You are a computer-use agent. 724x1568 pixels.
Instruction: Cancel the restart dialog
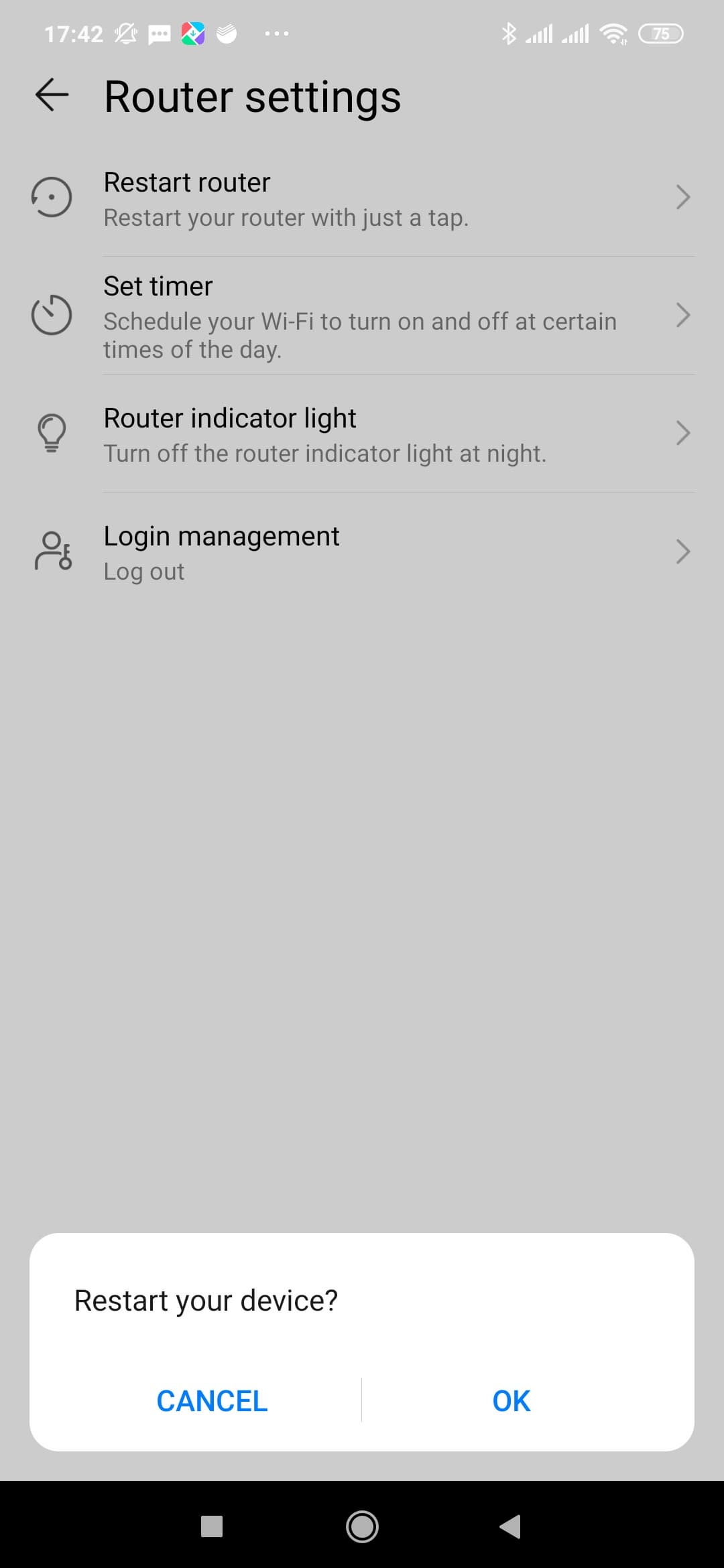tap(212, 1400)
